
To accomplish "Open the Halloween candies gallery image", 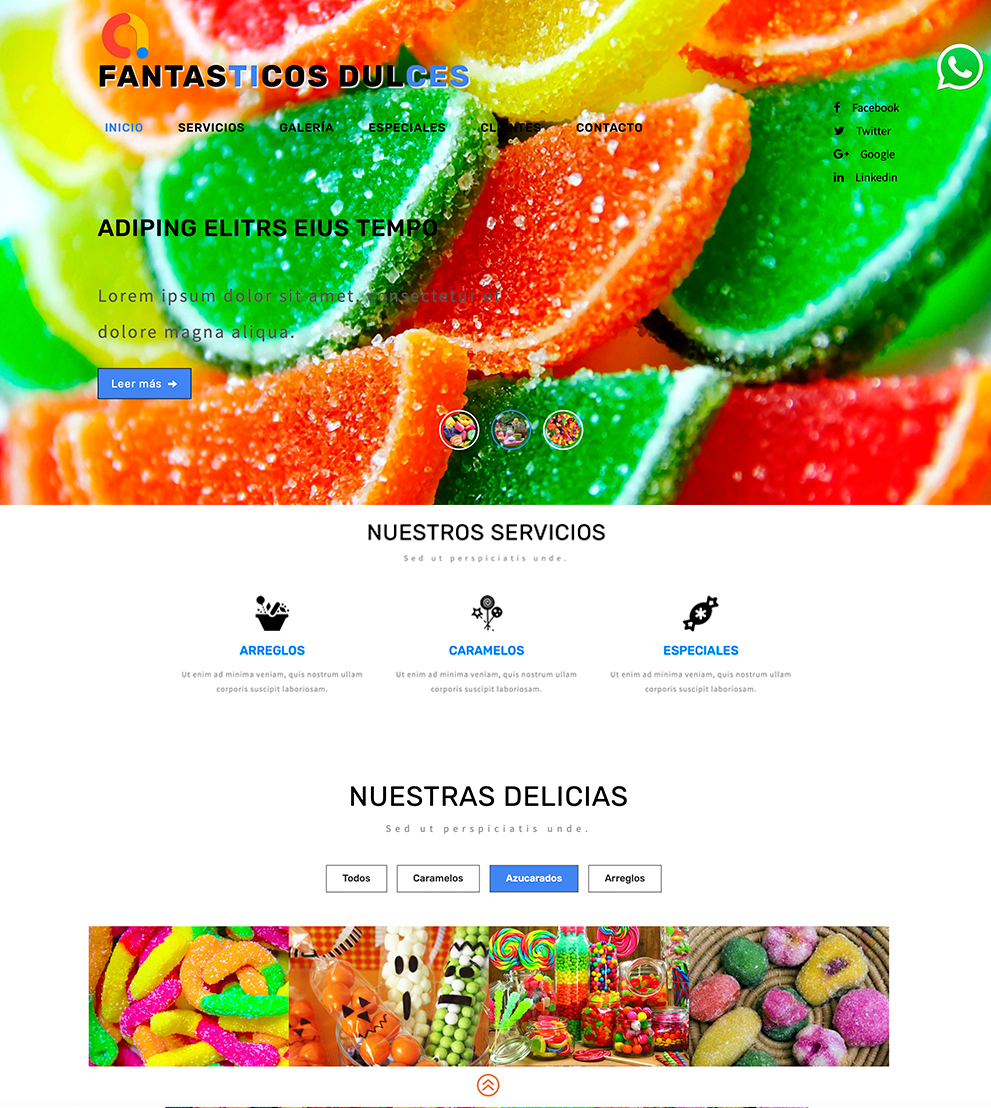I will click(x=388, y=996).
